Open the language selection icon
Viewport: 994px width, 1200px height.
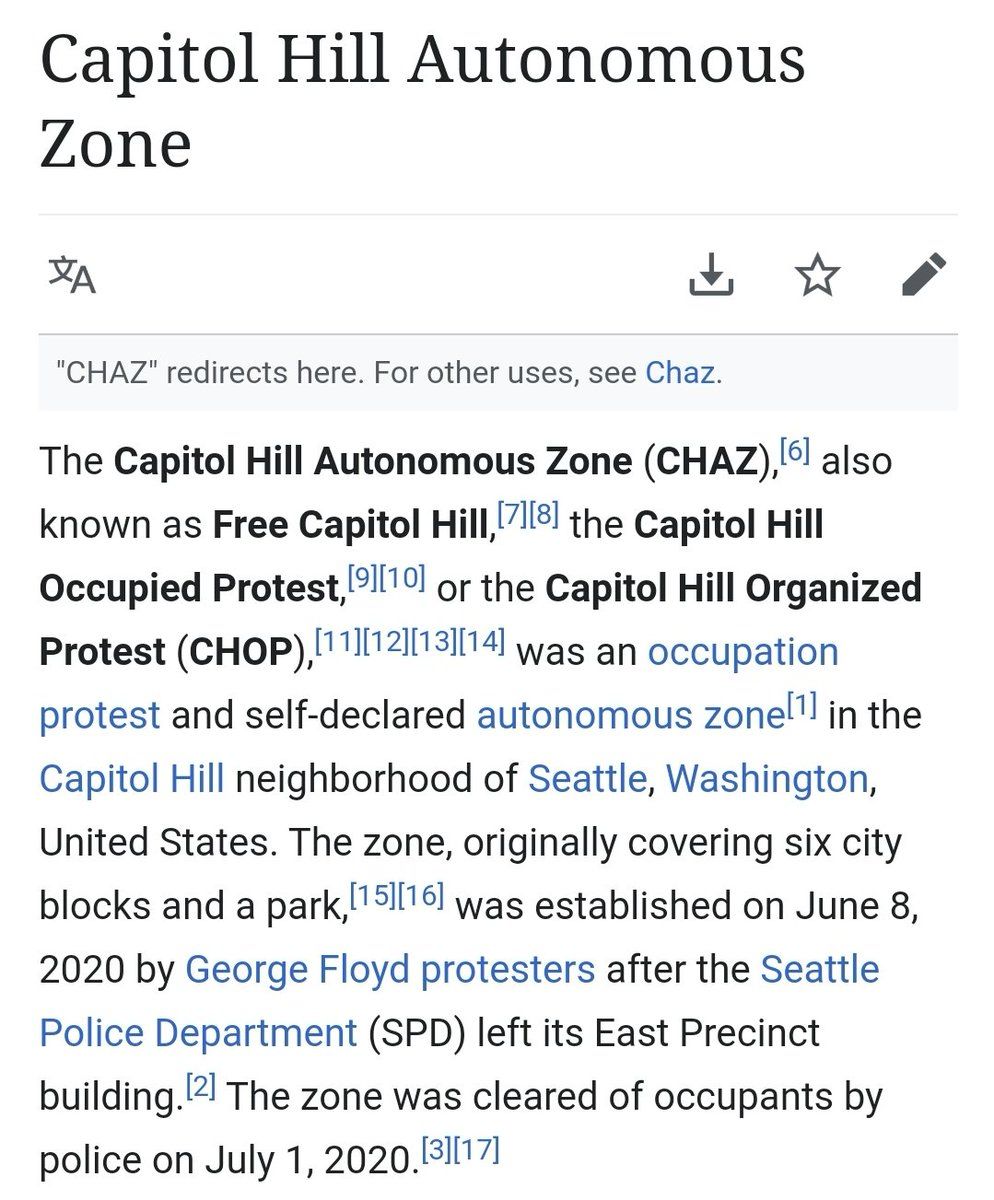72,274
